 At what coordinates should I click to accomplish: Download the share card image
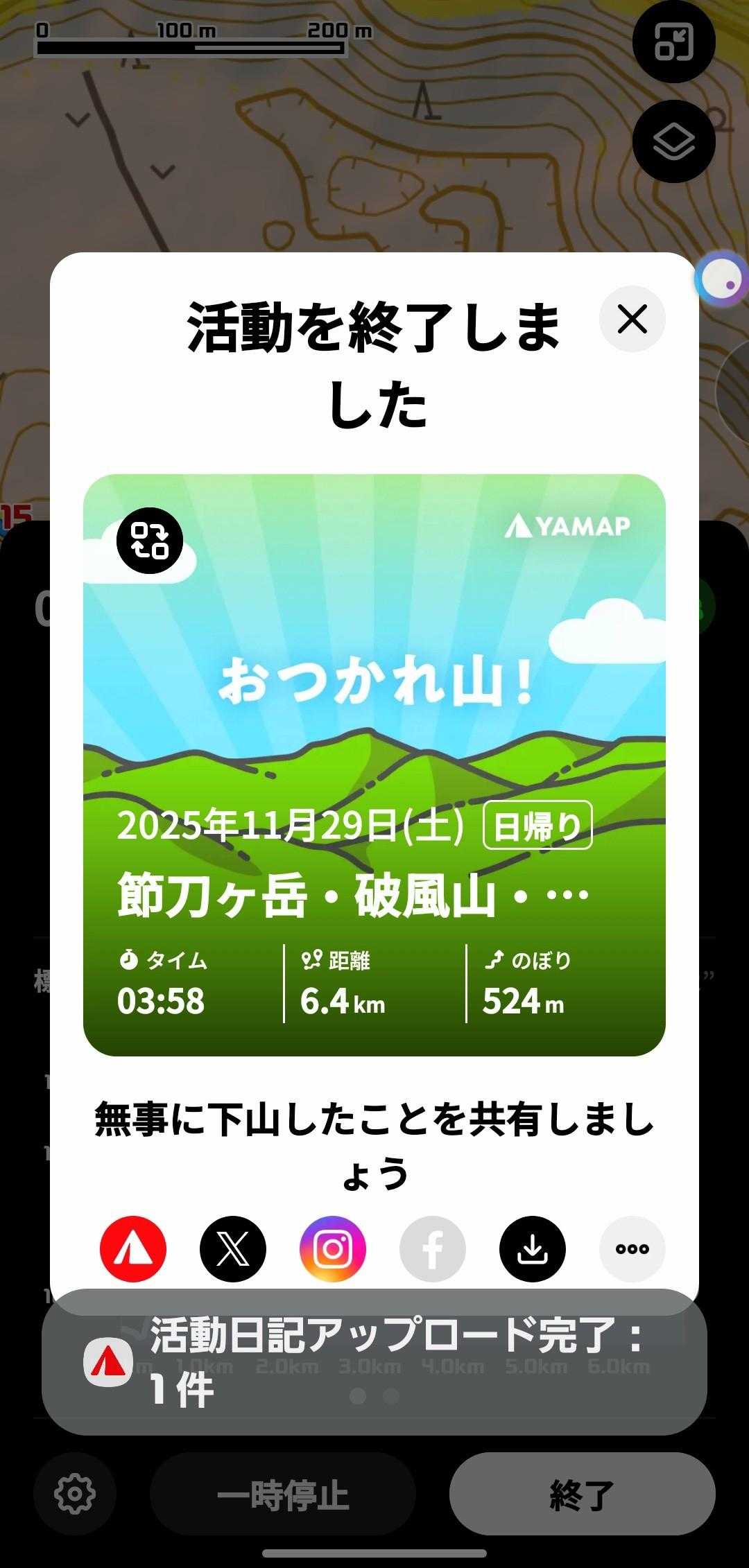(533, 1248)
